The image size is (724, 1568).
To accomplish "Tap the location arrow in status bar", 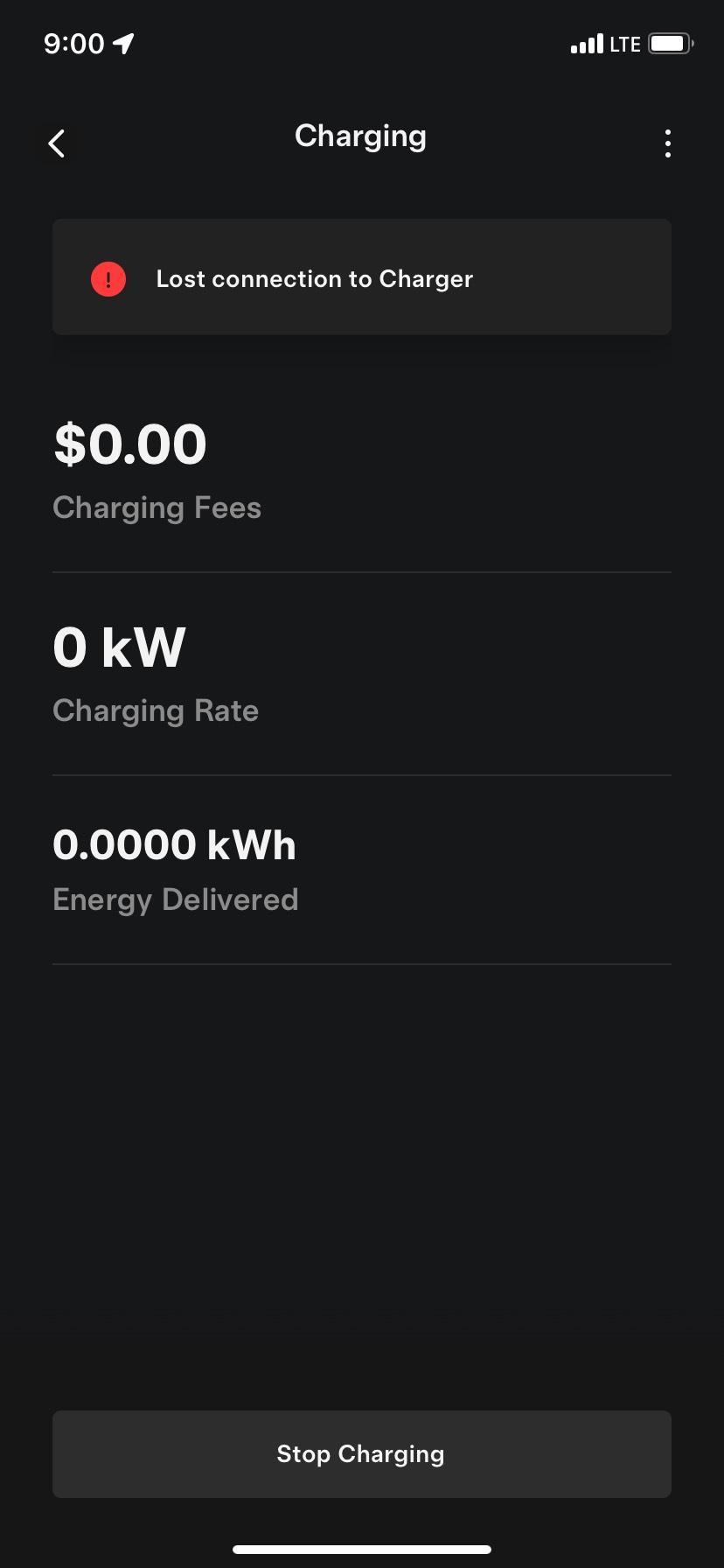I will pyautogui.click(x=122, y=41).
